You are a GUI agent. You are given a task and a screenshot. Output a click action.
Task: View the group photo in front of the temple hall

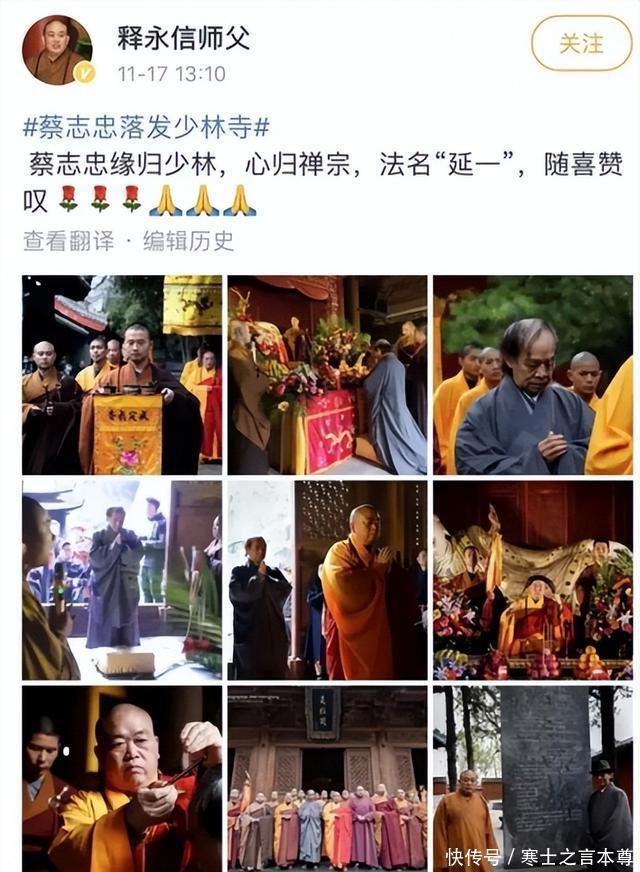(328, 779)
